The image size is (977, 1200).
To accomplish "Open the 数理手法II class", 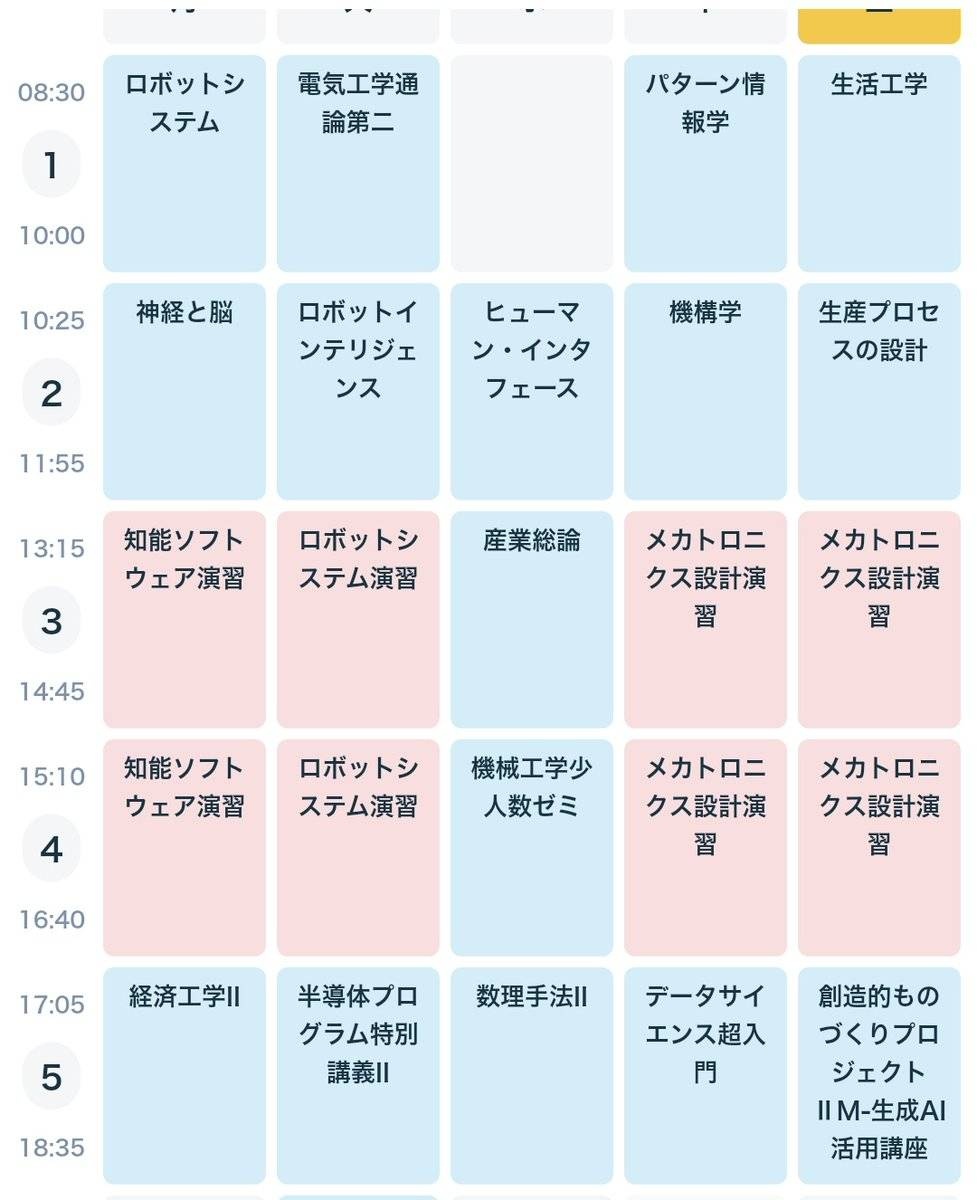I will (x=531, y=1075).
